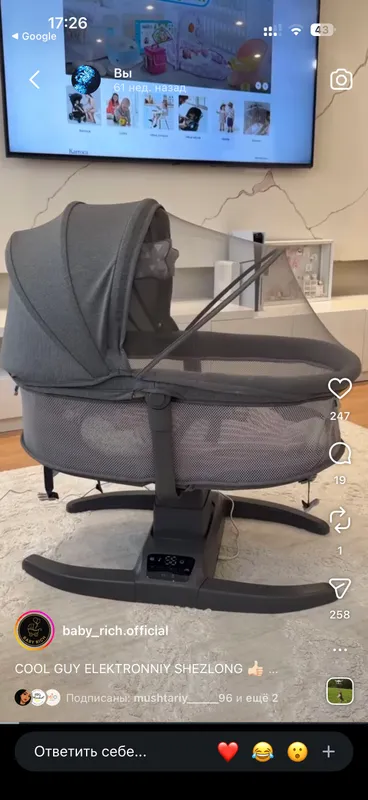React with the laughing-crying emoji

(x=262, y=752)
